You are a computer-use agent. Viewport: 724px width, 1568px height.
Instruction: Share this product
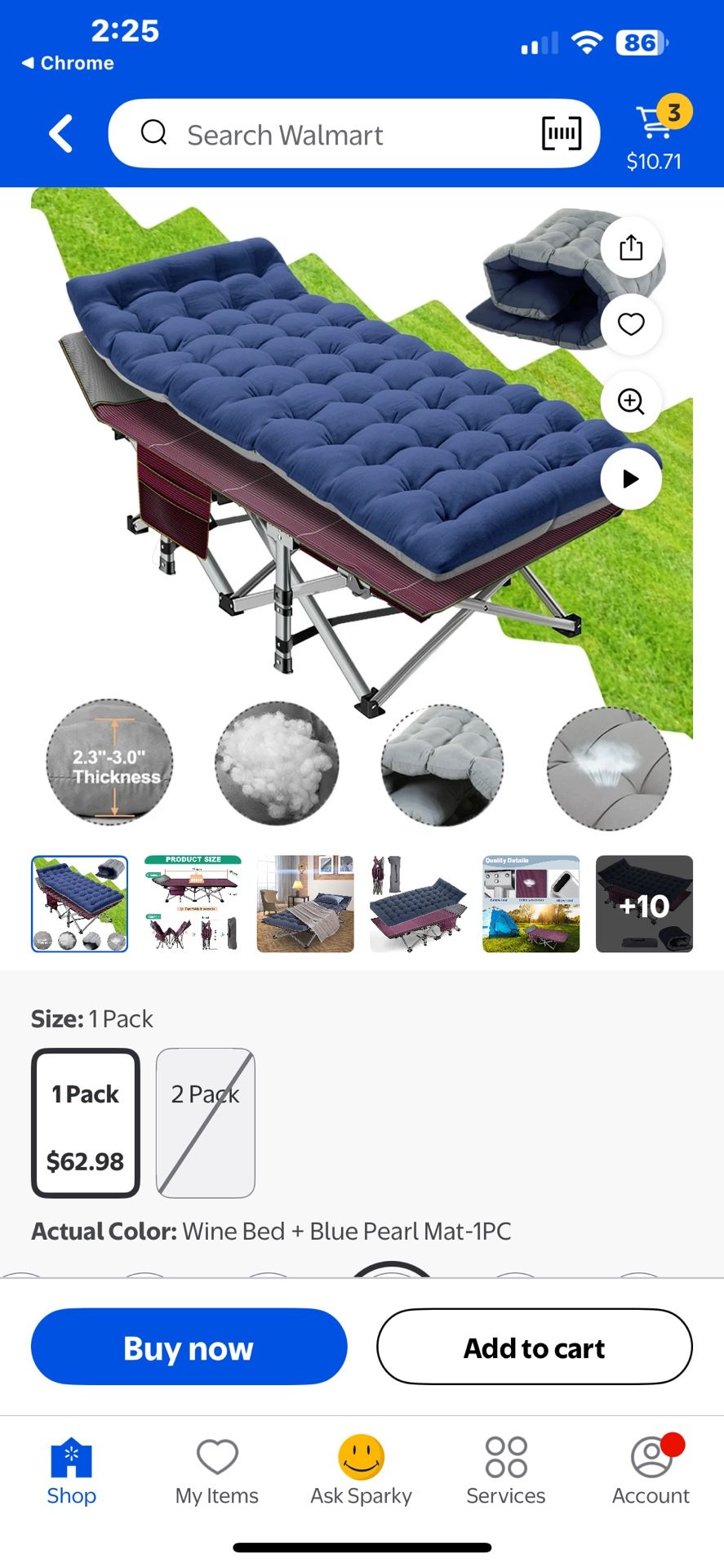[x=631, y=247]
